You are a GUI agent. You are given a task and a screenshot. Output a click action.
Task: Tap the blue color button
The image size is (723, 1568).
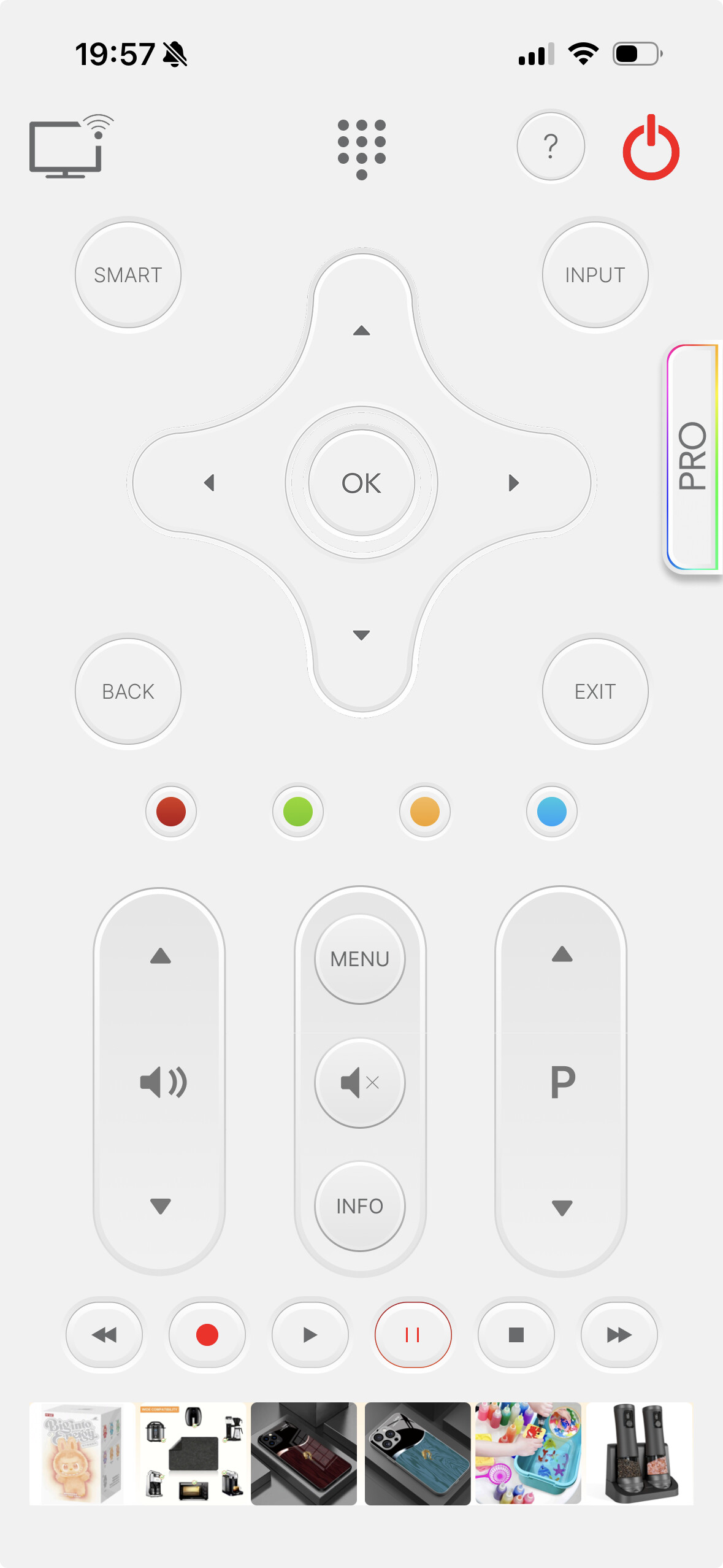coord(551,812)
